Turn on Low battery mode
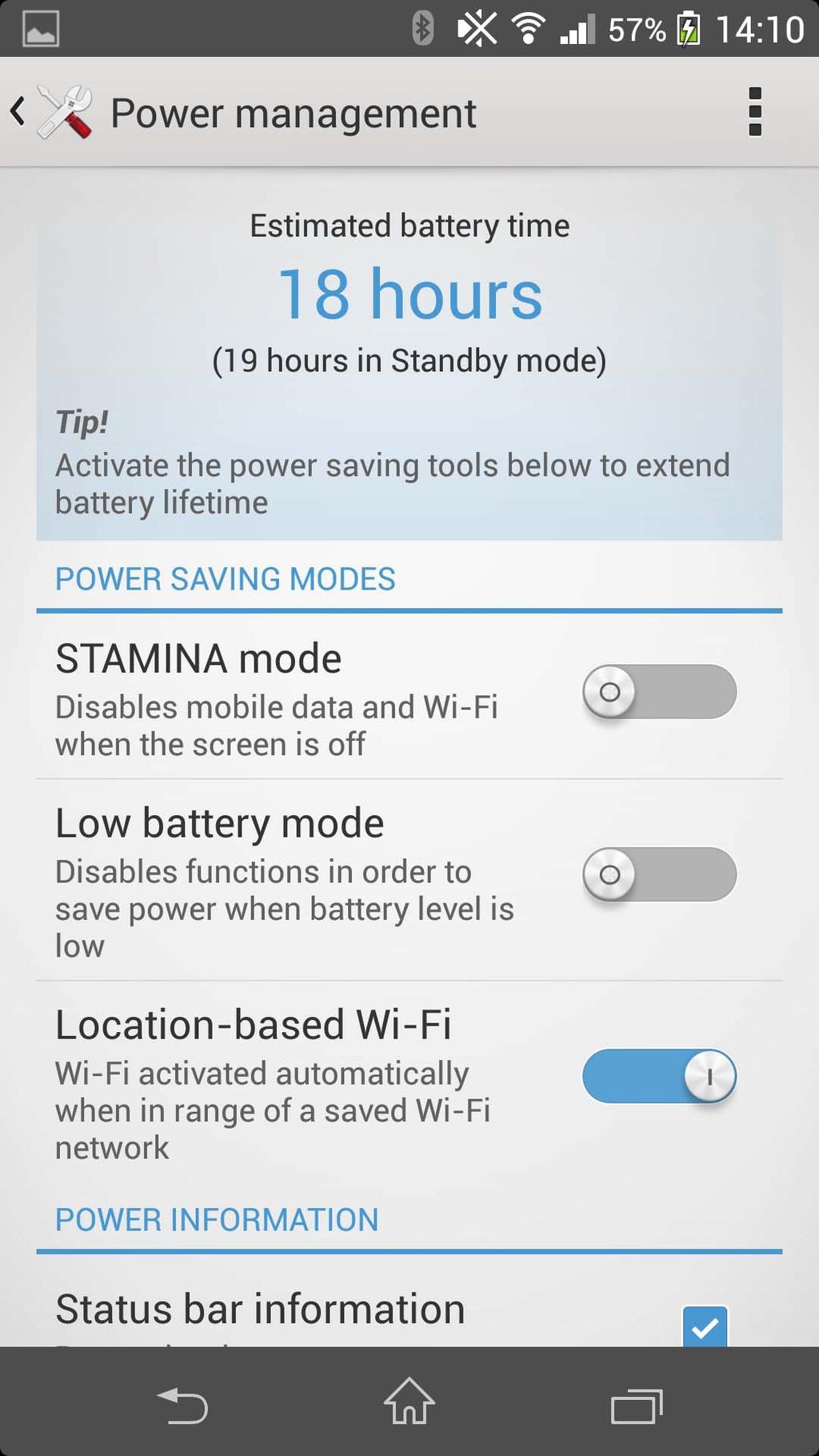Viewport: 819px width, 1456px height. (659, 874)
